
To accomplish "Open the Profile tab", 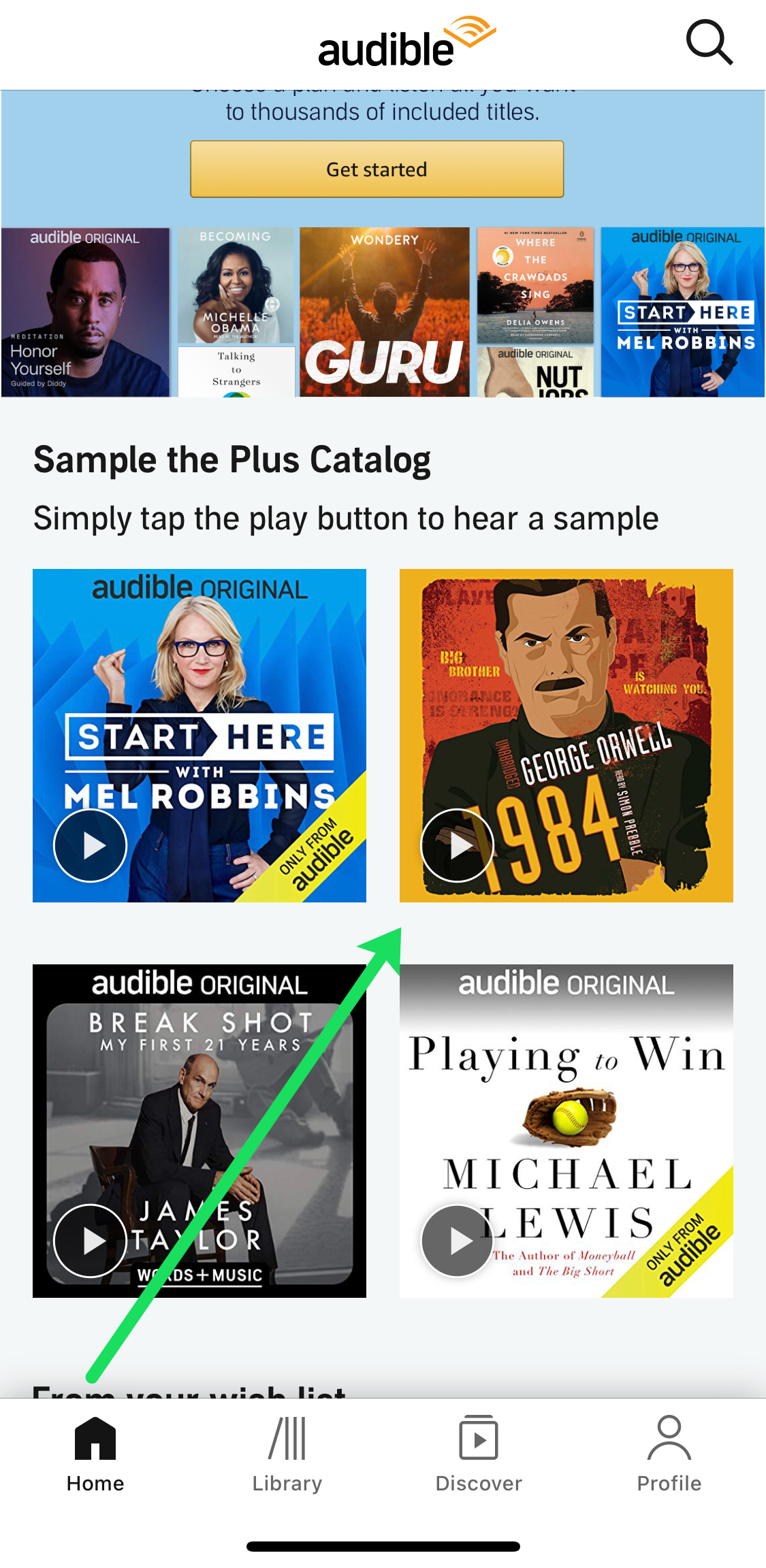I will coord(669,1454).
